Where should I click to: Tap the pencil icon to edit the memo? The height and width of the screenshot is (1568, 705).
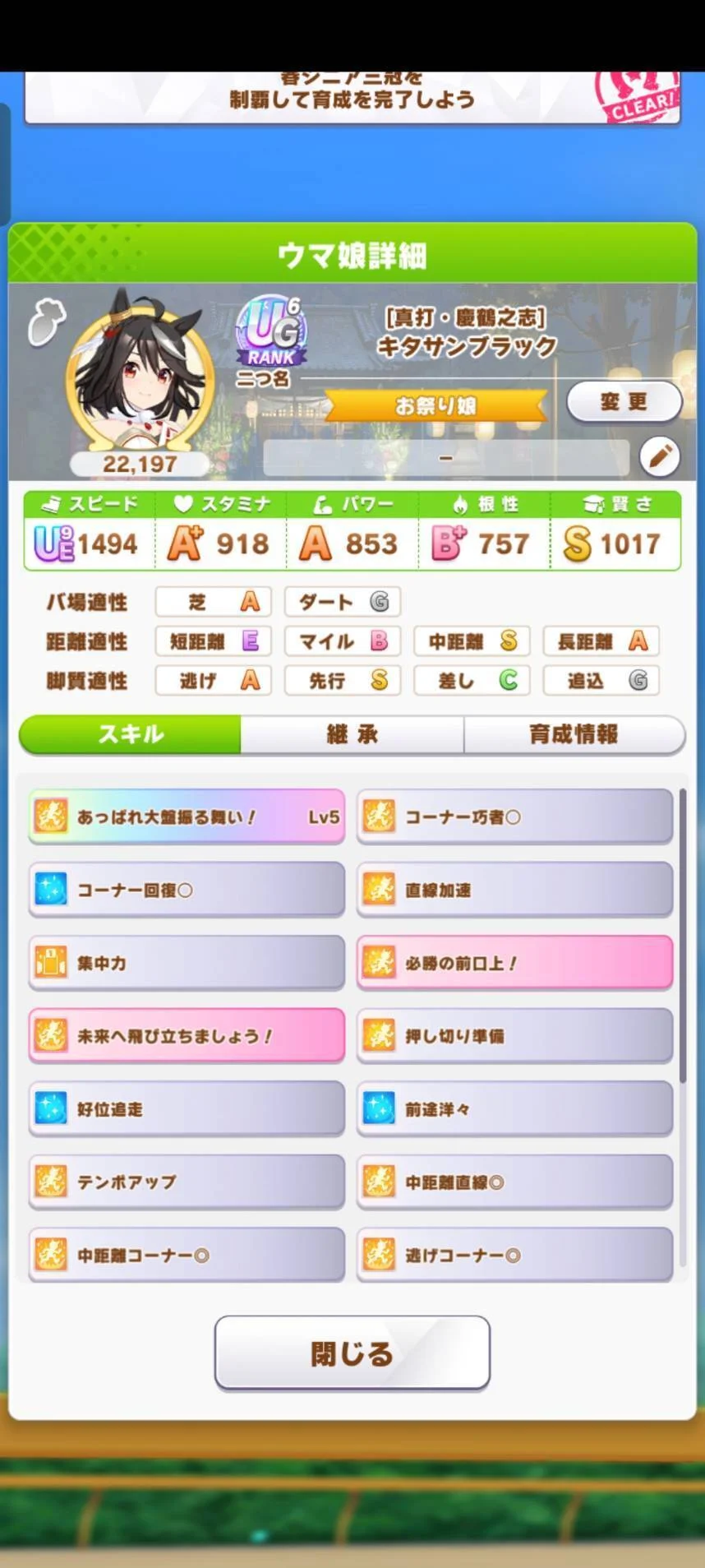[659, 457]
